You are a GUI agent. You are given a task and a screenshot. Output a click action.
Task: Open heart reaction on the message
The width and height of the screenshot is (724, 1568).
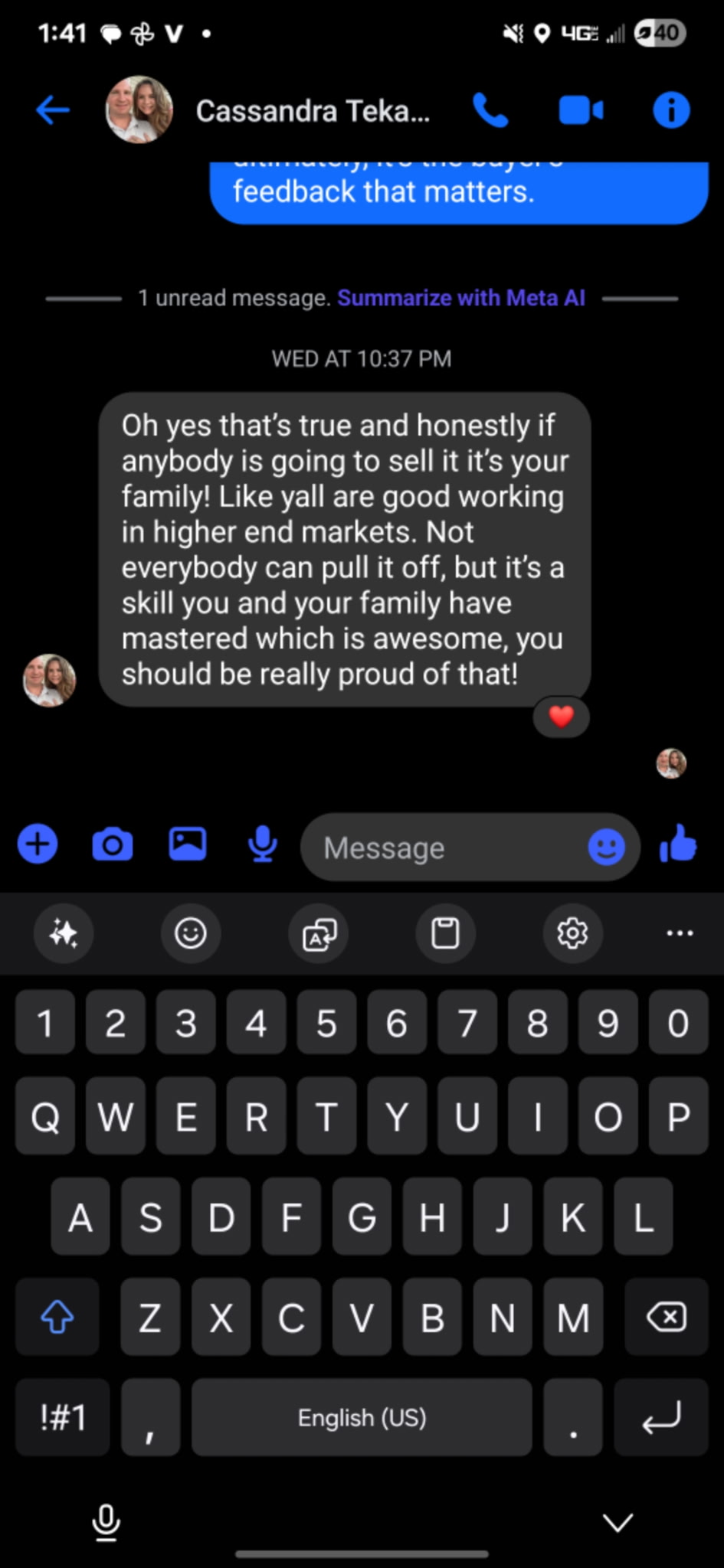click(561, 717)
